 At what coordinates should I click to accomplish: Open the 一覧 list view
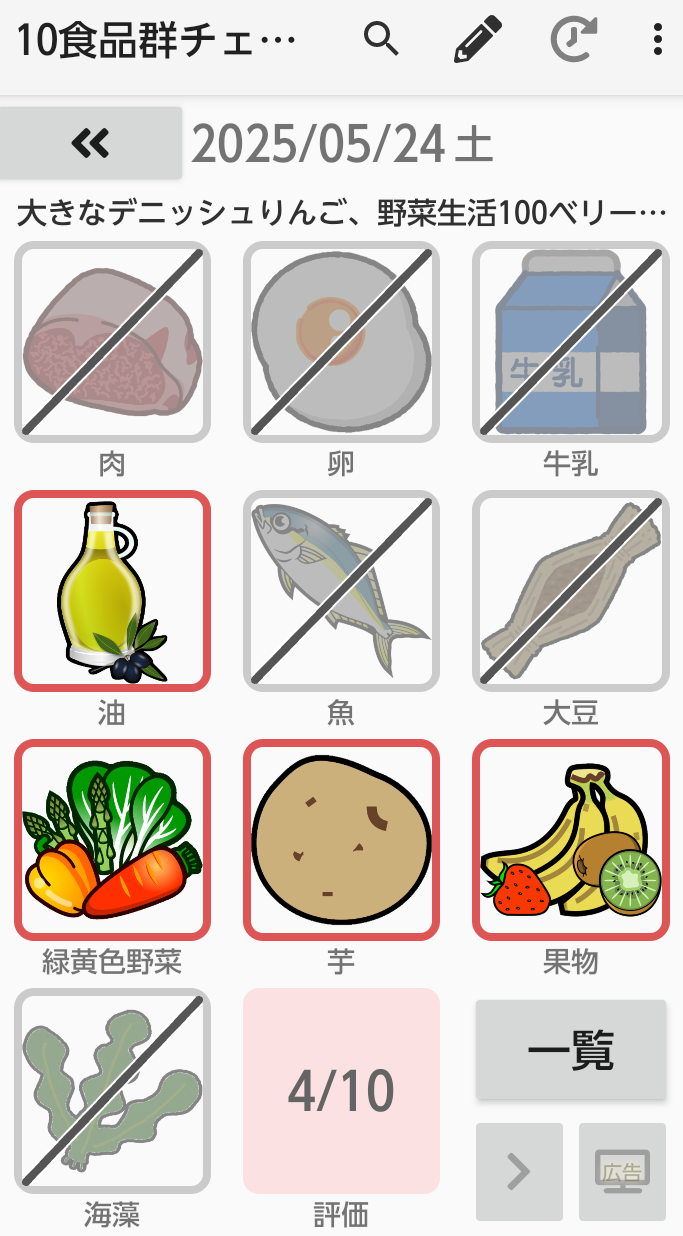pyautogui.click(x=570, y=1050)
